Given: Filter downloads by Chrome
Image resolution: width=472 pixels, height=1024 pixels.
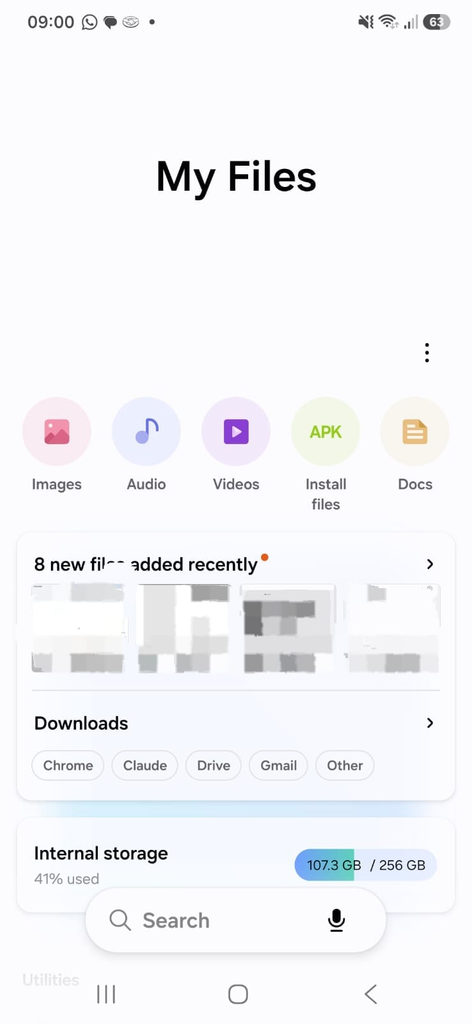Looking at the screenshot, I should [68, 765].
